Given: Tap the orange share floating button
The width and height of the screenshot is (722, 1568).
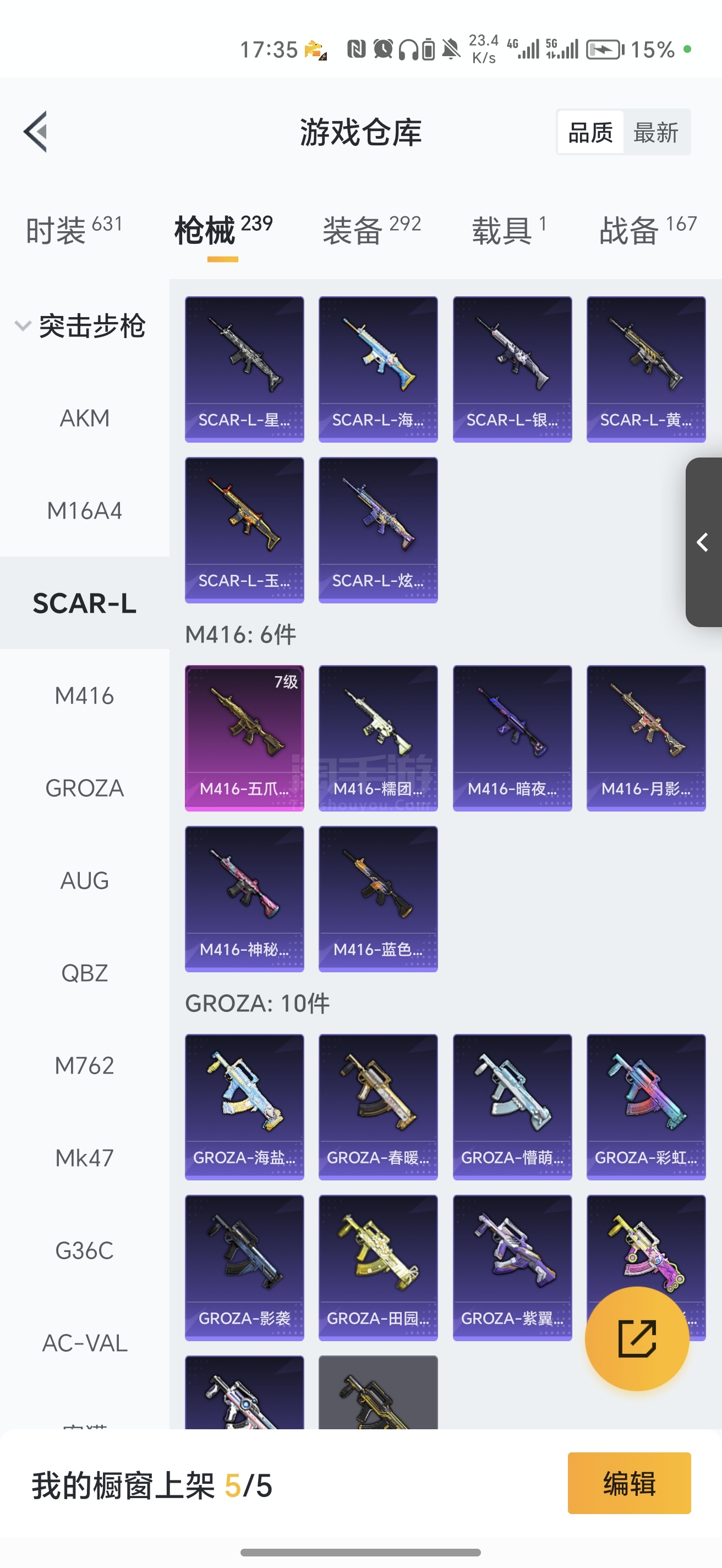Looking at the screenshot, I should (637, 1338).
